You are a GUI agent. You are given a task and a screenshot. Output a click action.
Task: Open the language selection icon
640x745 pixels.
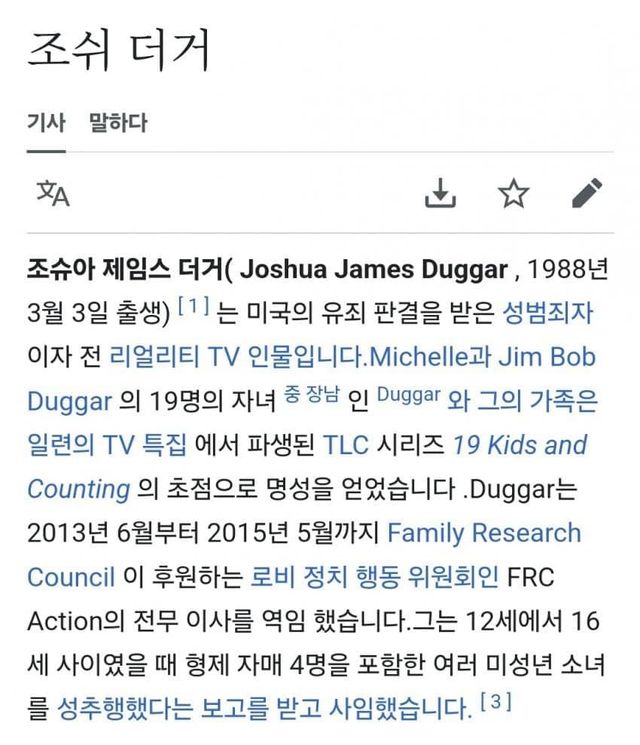53,193
